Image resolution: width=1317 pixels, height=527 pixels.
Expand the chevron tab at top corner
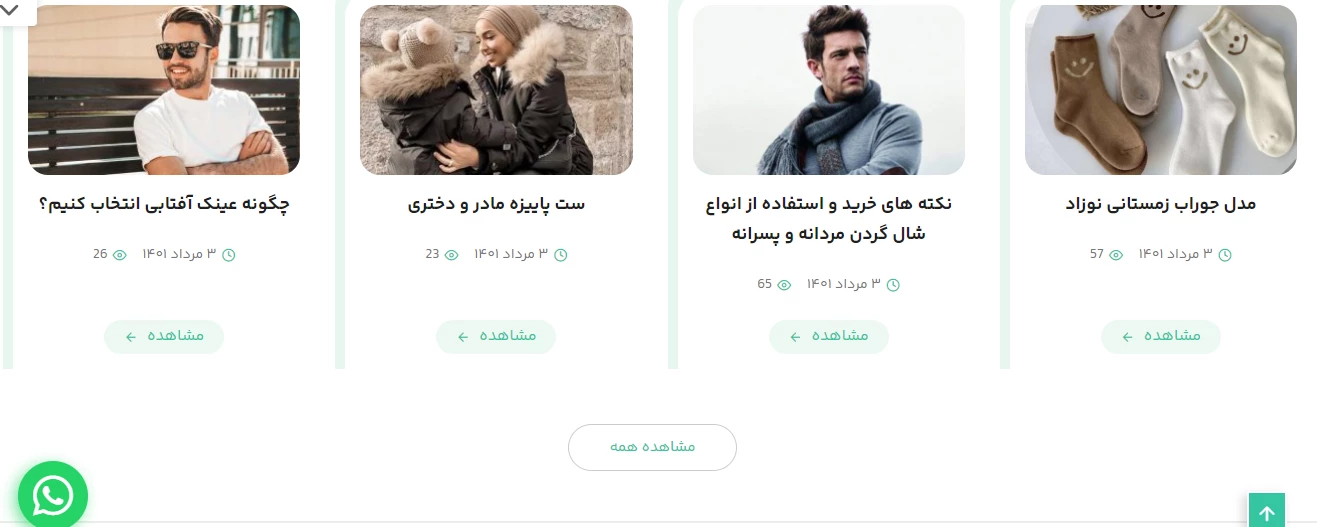click(13, 10)
